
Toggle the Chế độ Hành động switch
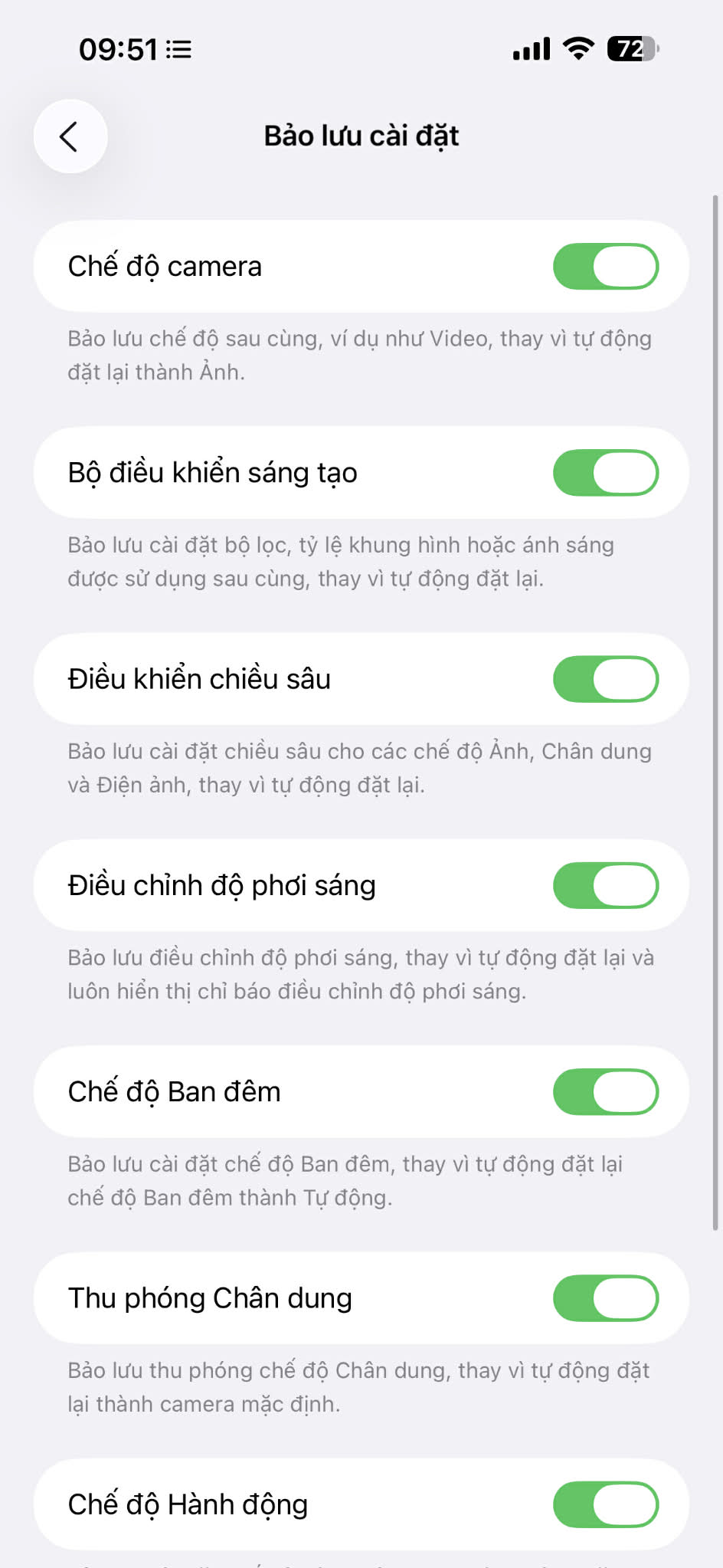point(605,1504)
